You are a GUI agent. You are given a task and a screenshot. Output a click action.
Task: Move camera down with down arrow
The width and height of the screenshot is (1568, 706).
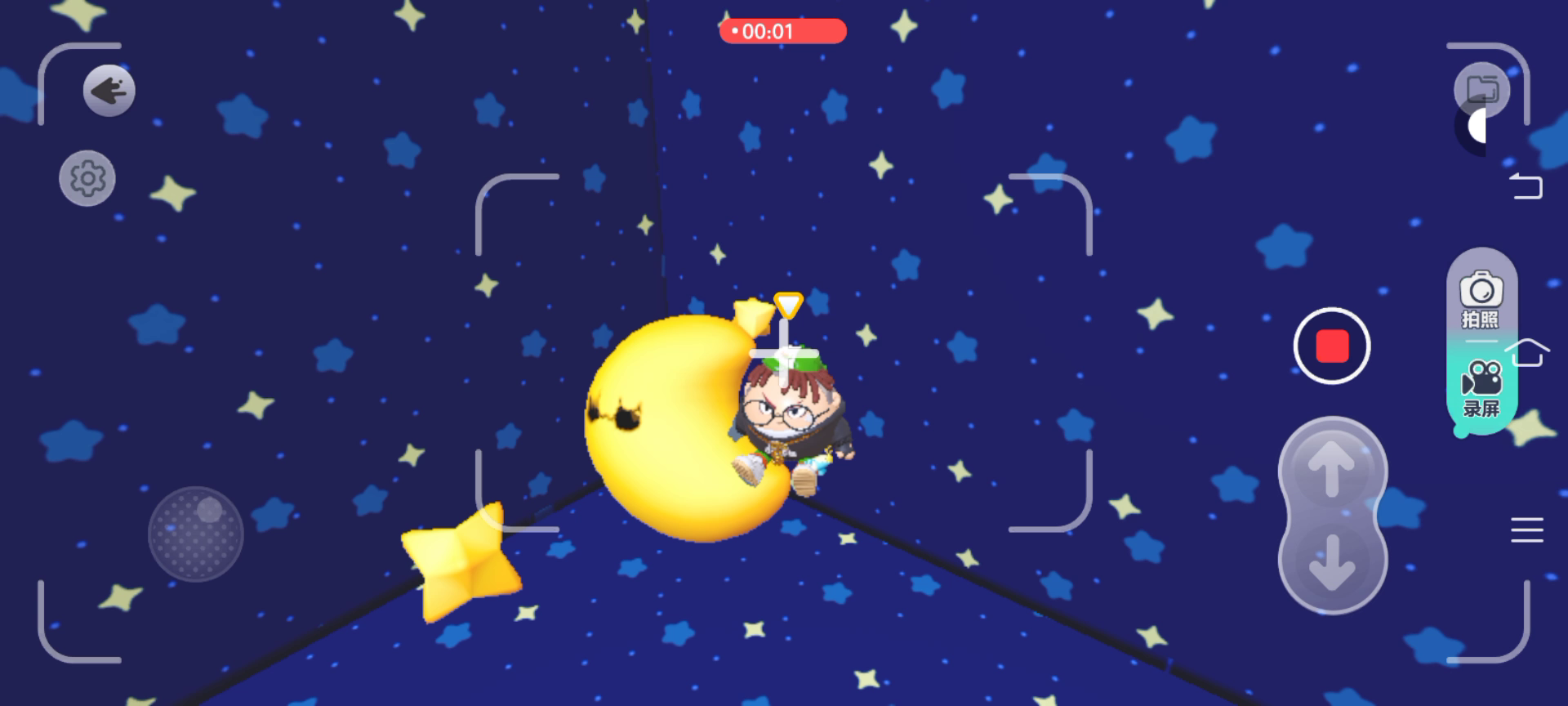point(1331,562)
